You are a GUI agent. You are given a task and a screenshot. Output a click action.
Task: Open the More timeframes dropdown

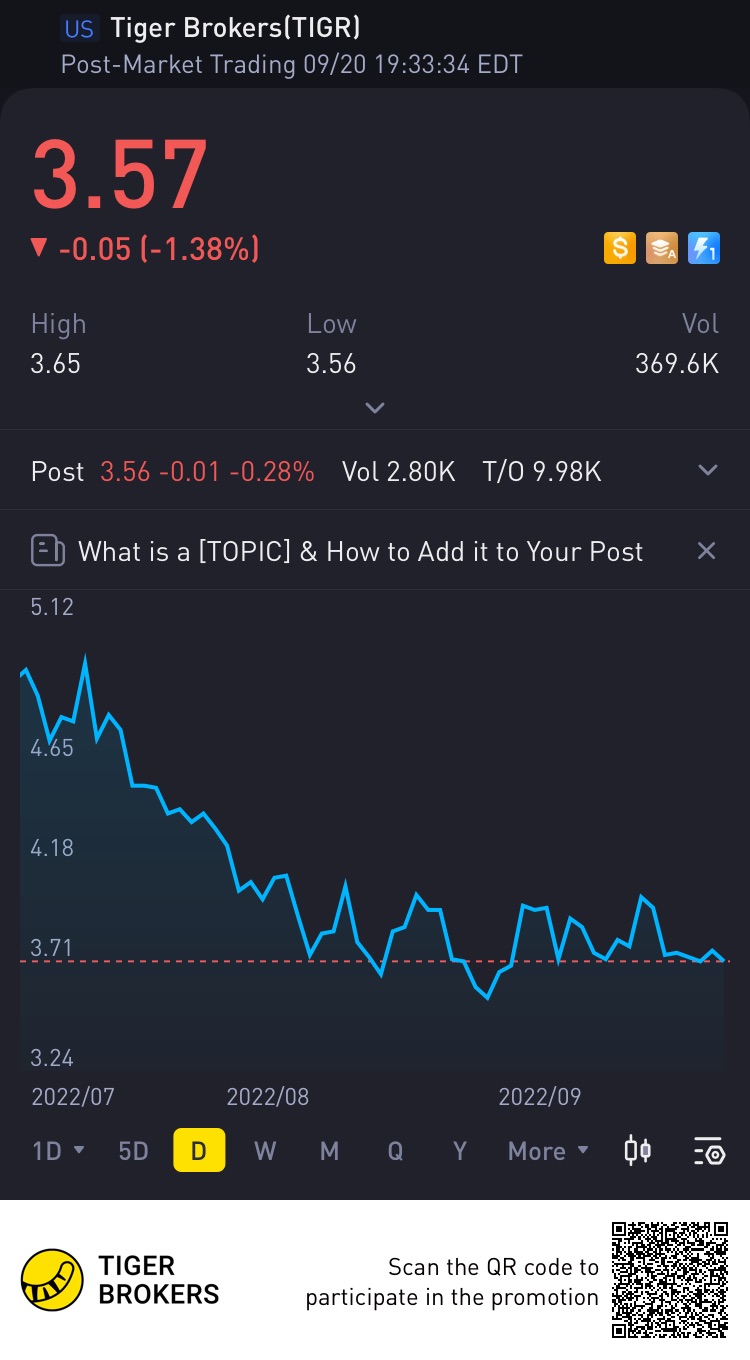(x=548, y=1151)
